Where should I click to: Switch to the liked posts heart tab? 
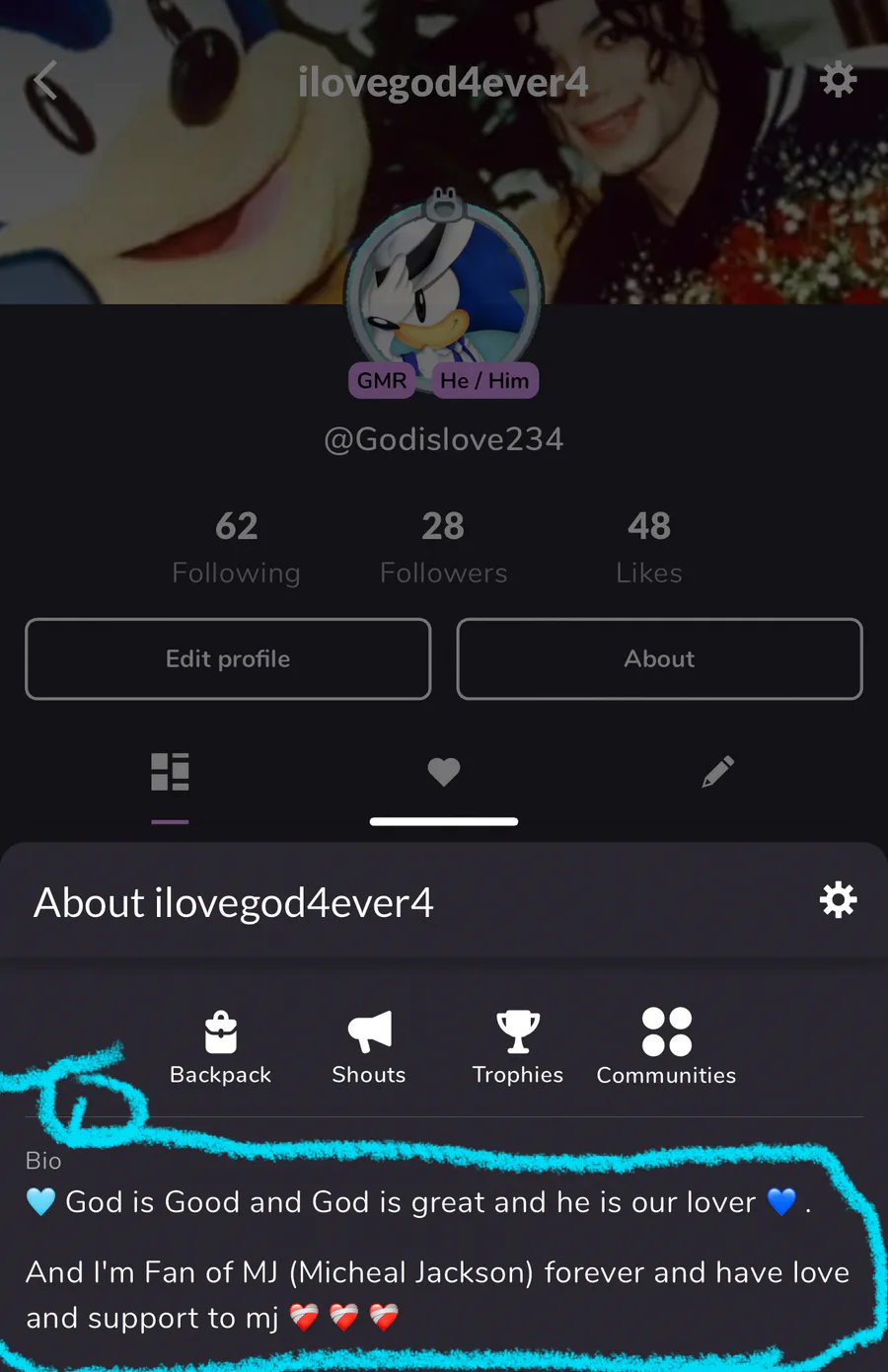pyautogui.click(x=444, y=772)
